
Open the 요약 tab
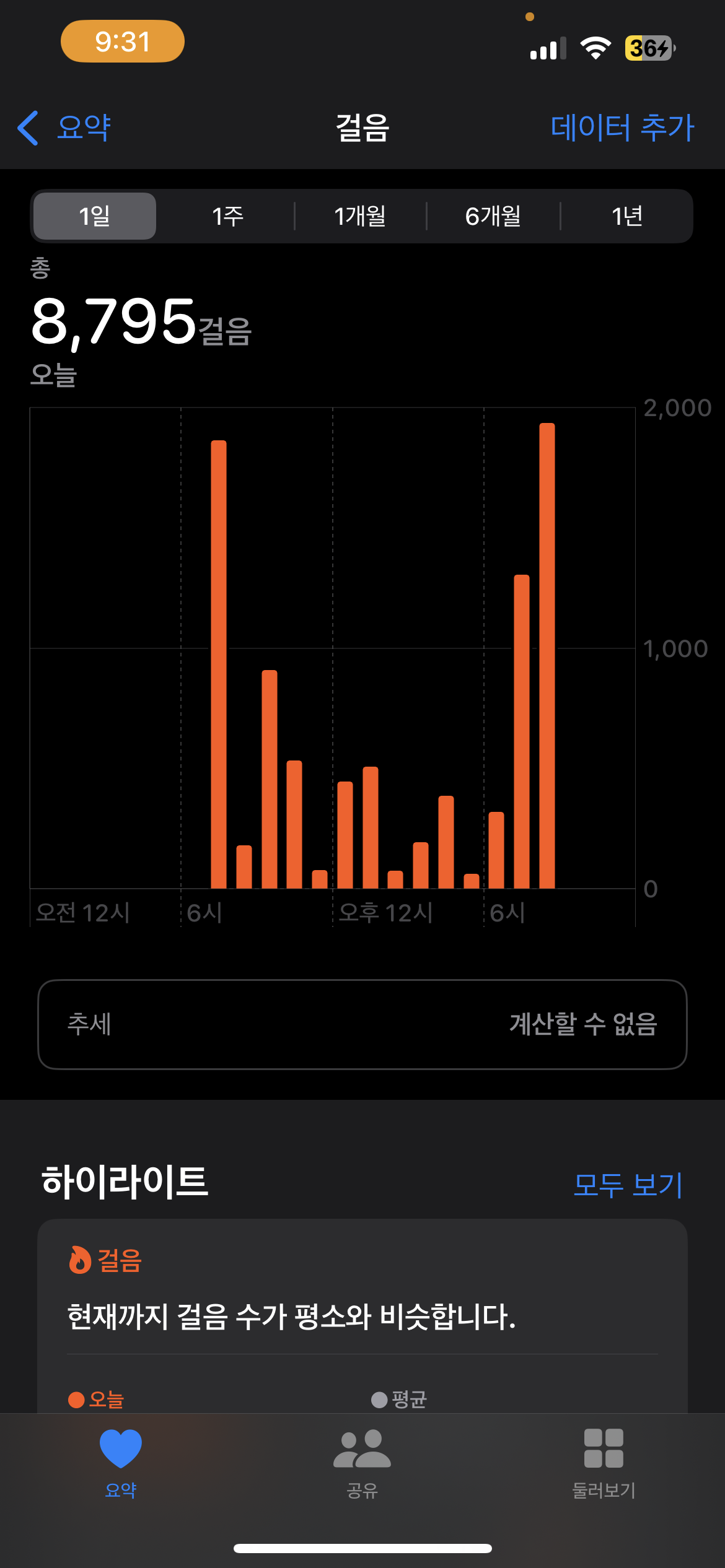[x=121, y=1461]
